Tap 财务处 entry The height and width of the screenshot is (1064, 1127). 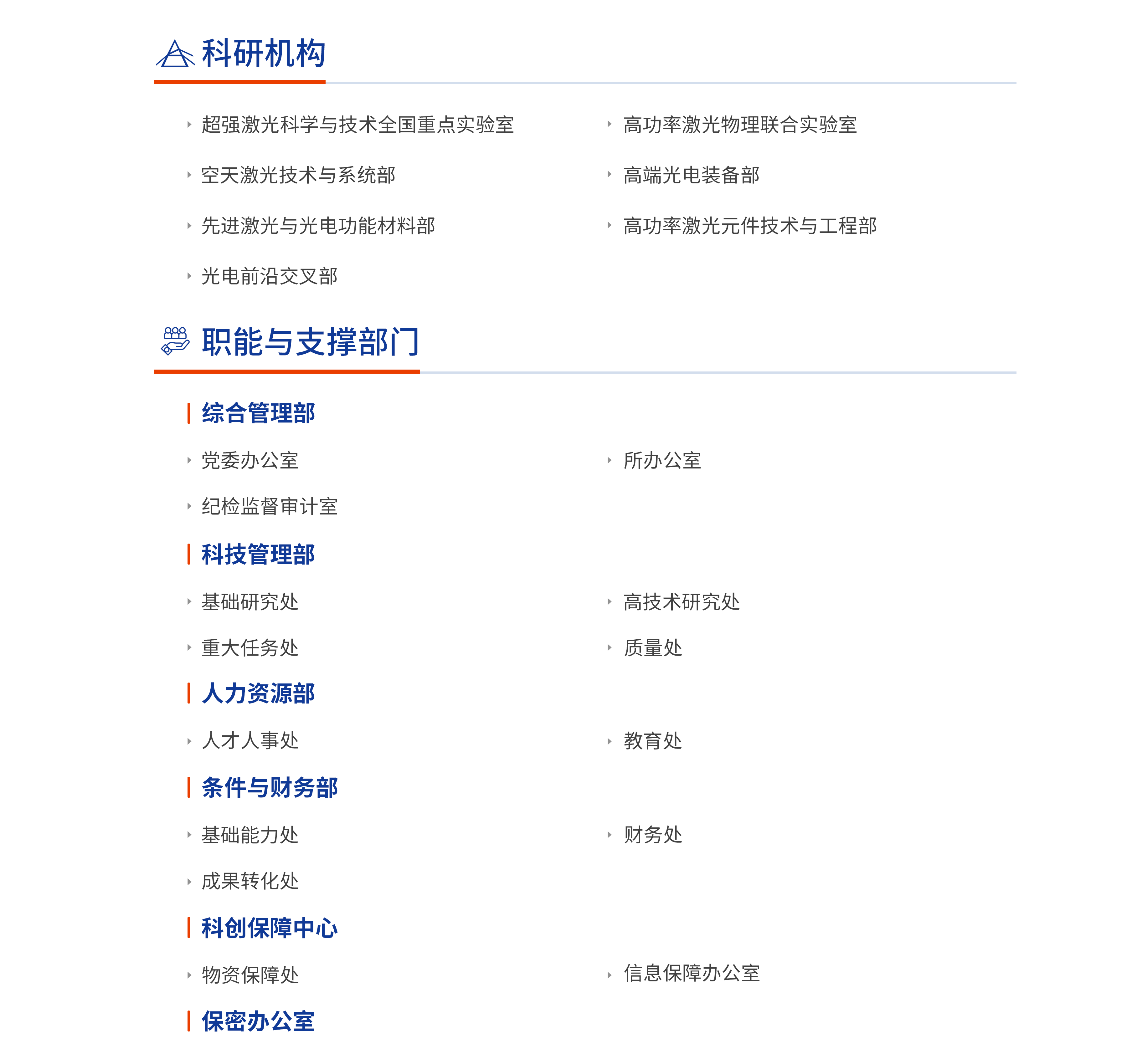(652, 835)
